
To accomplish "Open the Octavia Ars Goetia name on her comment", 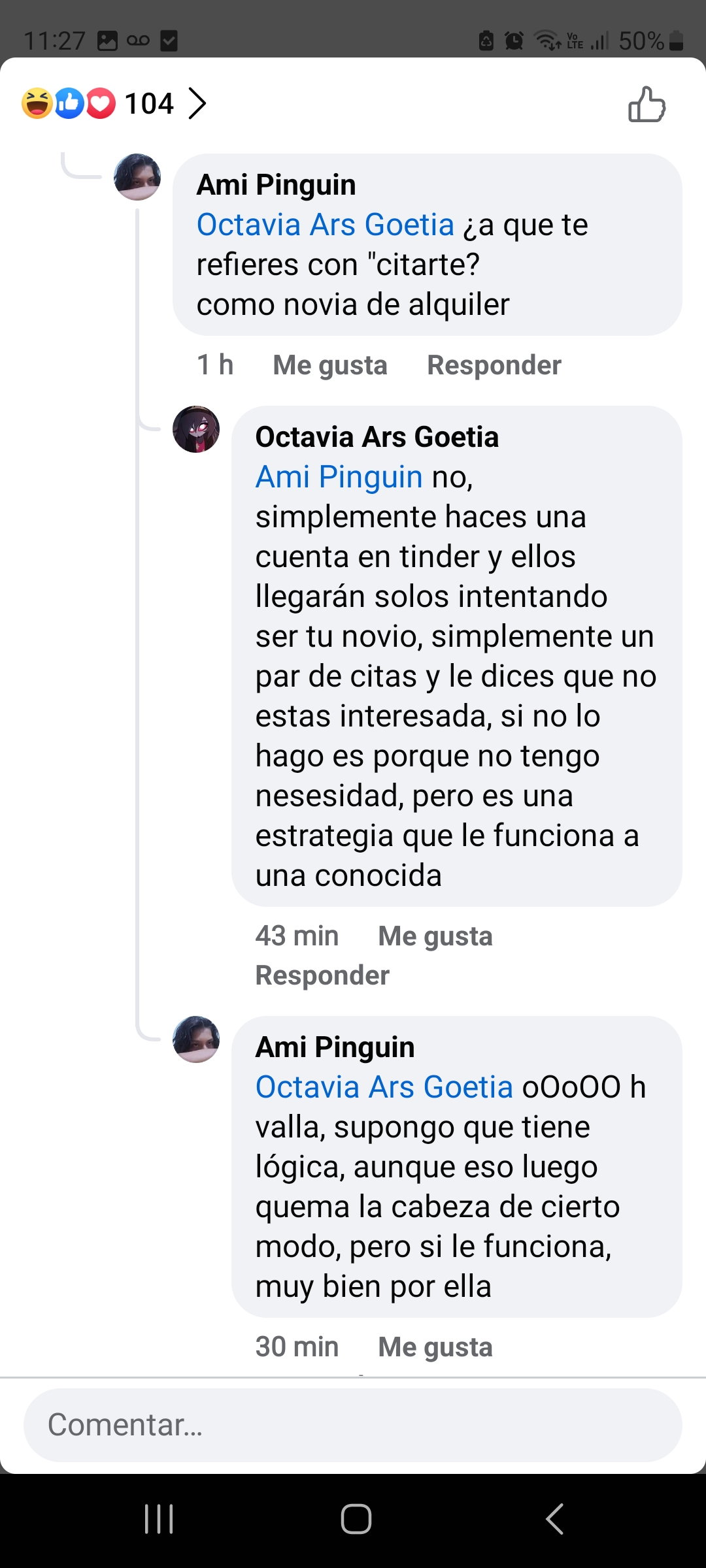I will point(377,437).
